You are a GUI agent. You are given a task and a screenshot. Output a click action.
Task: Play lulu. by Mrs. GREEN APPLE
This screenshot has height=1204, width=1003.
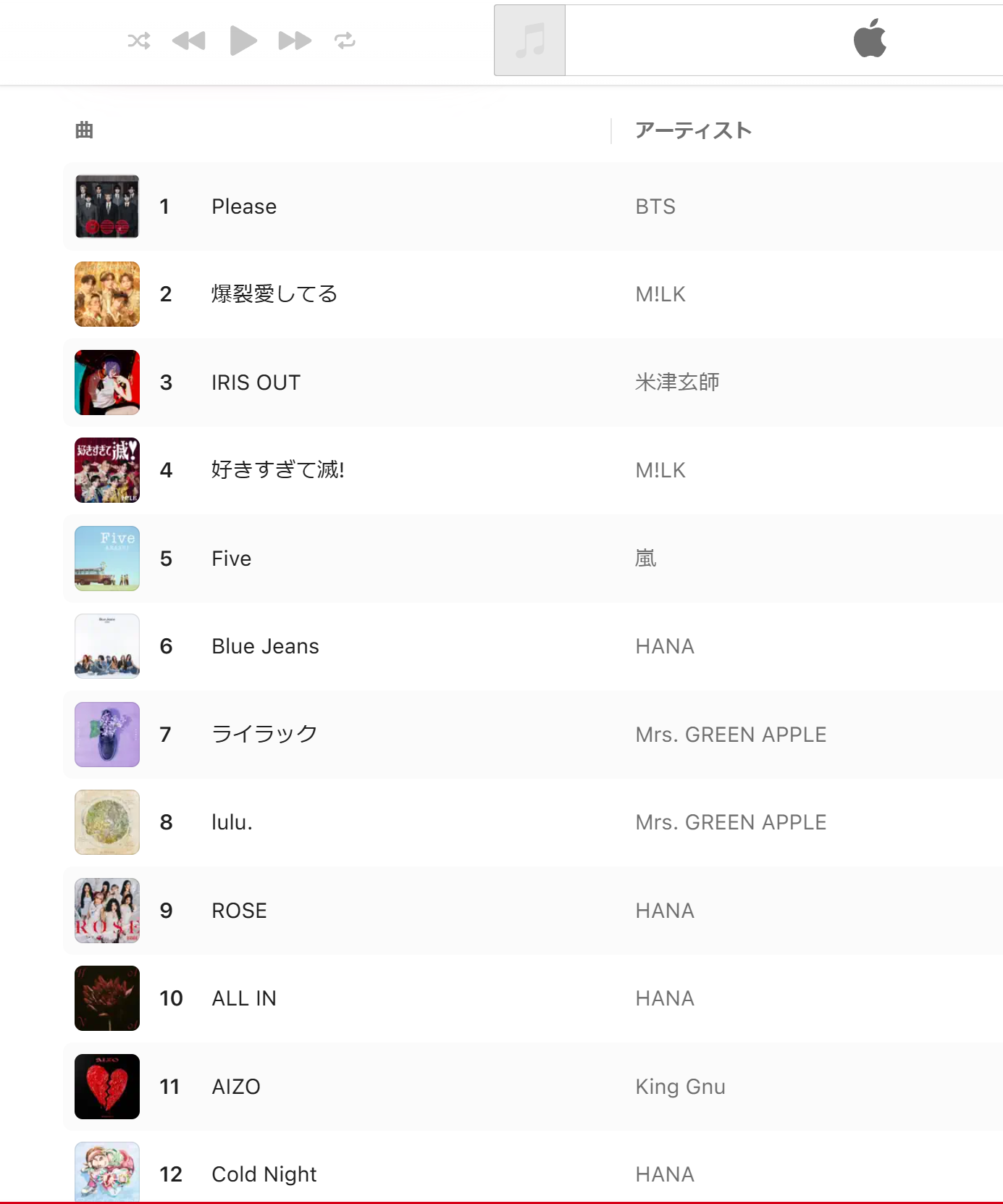533,822
